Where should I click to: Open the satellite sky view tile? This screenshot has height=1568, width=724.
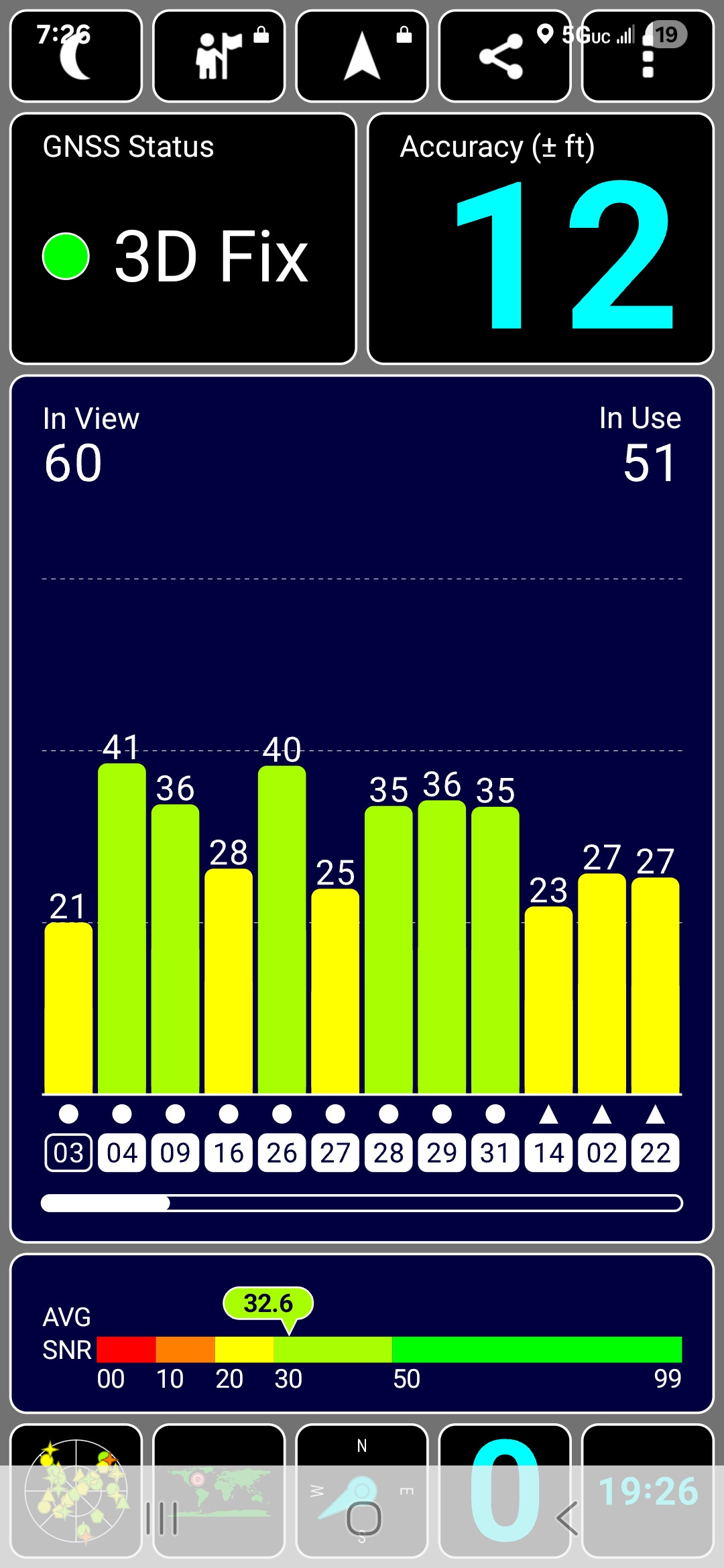click(x=76, y=1489)
